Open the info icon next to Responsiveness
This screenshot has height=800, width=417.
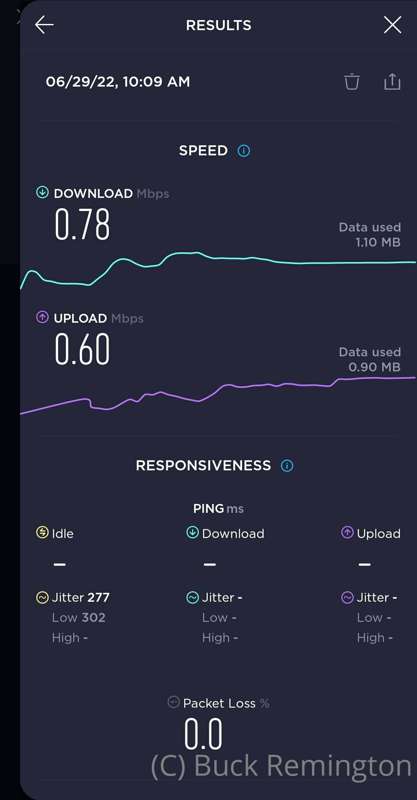point(287,466)
